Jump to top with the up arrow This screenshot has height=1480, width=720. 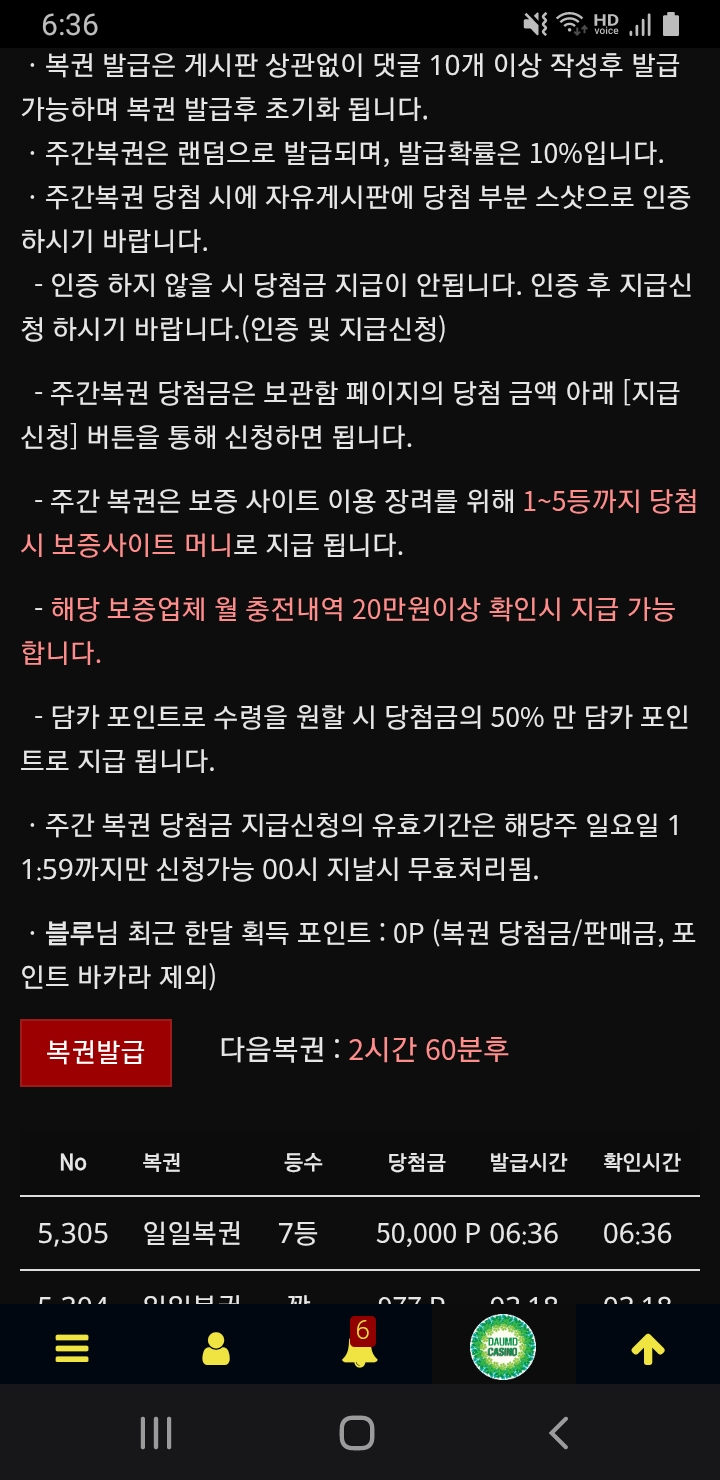[x=648, y=1349]
